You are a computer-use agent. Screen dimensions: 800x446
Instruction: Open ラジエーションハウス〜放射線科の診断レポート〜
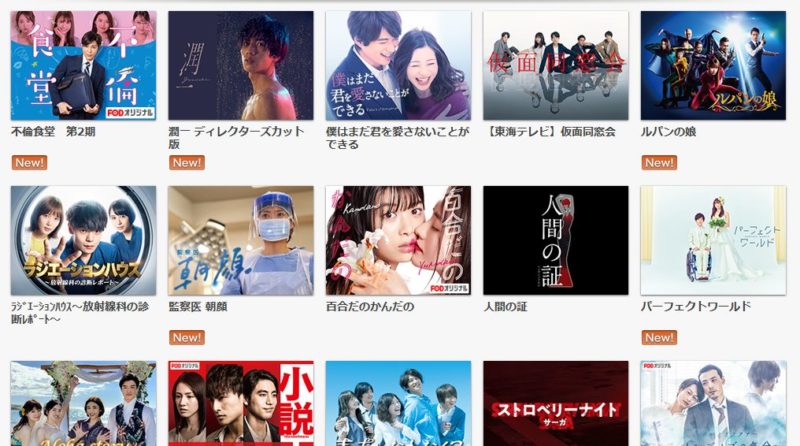click(x=83, y=240)
